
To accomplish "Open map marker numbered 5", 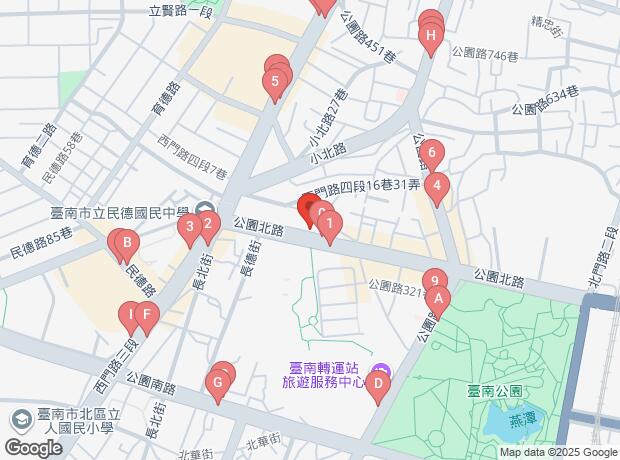I will pyautogui.click(x=275, y=84).
